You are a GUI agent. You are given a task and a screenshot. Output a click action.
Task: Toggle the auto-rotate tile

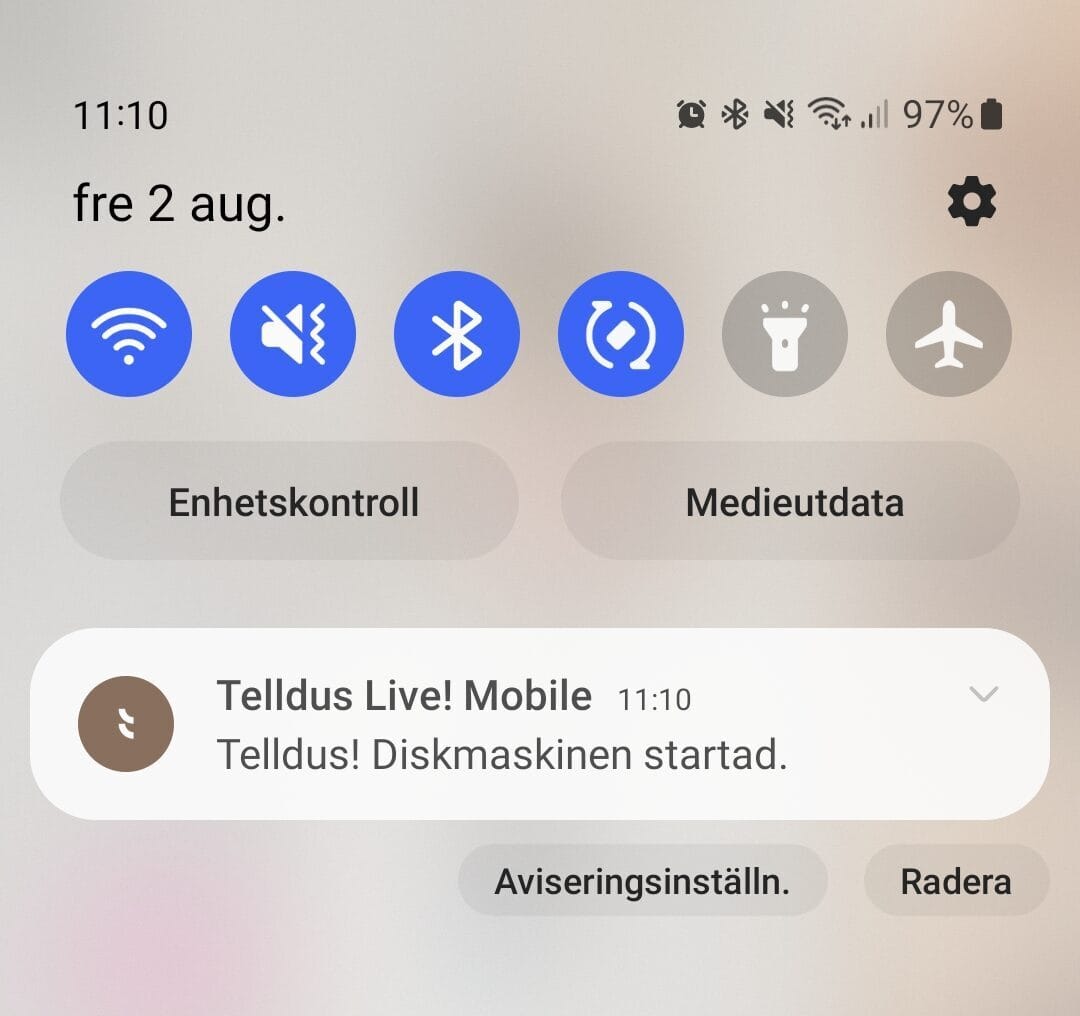[x=621, y=334]
